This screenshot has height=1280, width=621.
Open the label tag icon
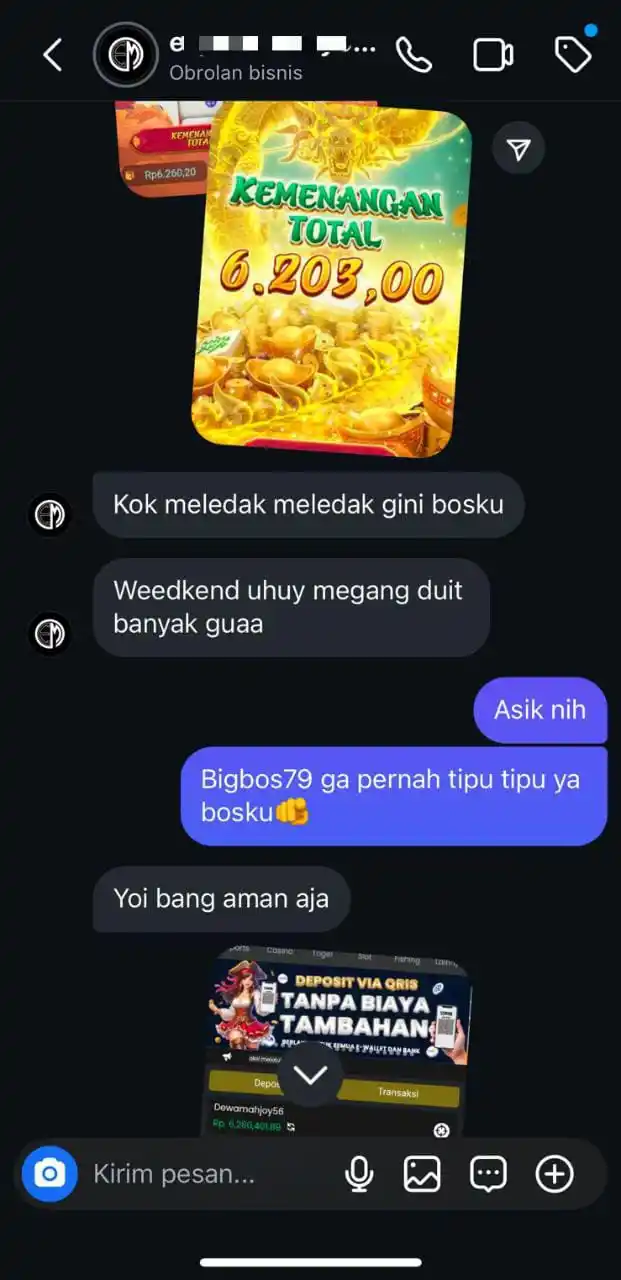coord(573,55)
